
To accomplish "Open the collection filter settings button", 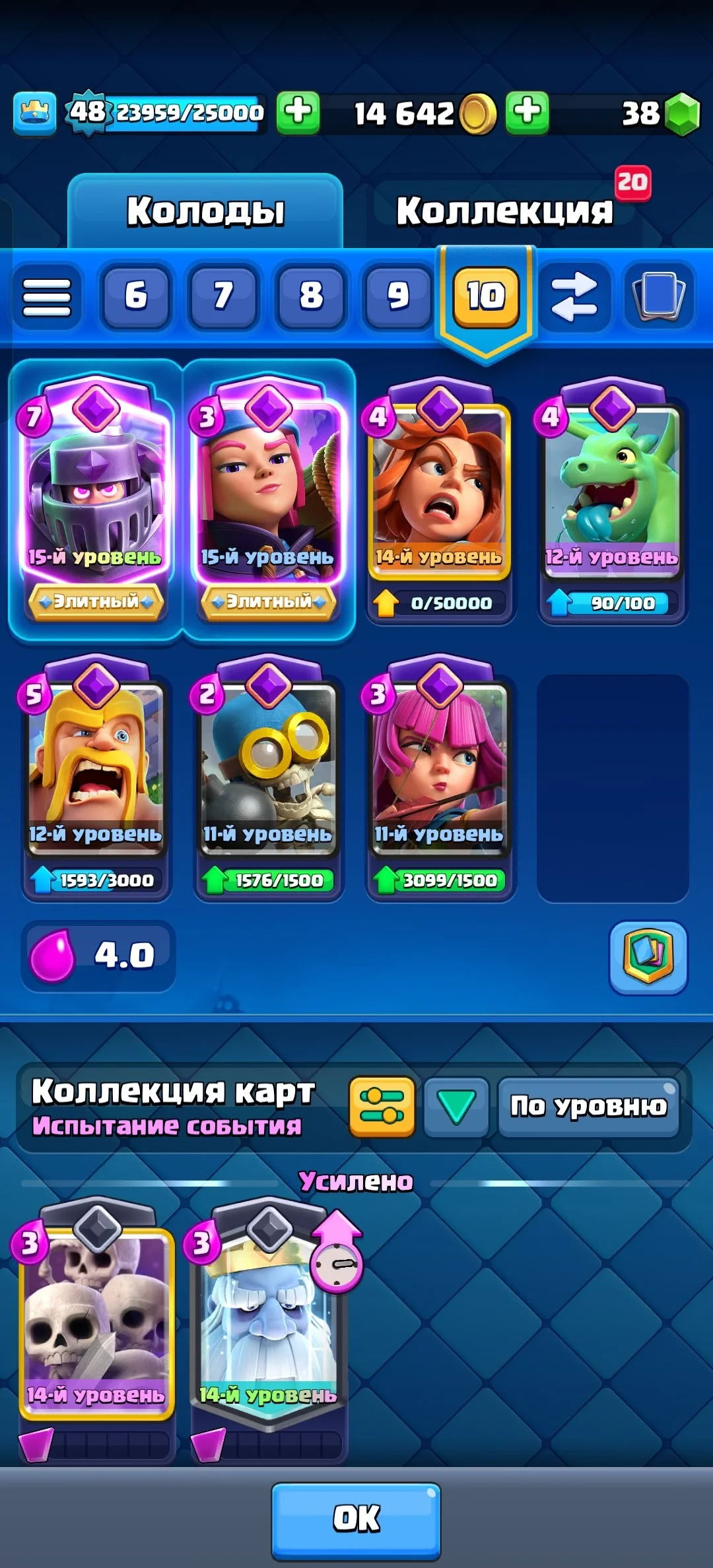I will (x=382, y=1107).
